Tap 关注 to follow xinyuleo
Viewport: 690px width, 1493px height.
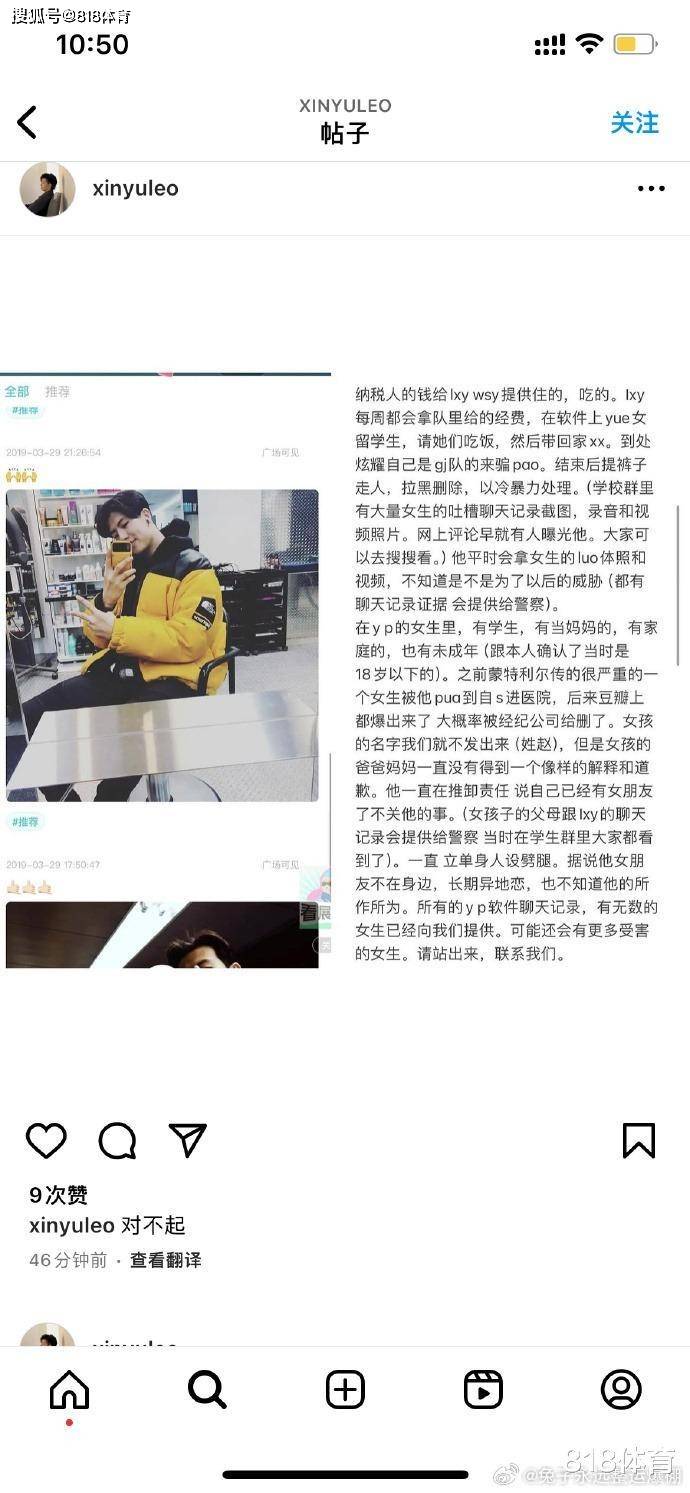point(634,123)
